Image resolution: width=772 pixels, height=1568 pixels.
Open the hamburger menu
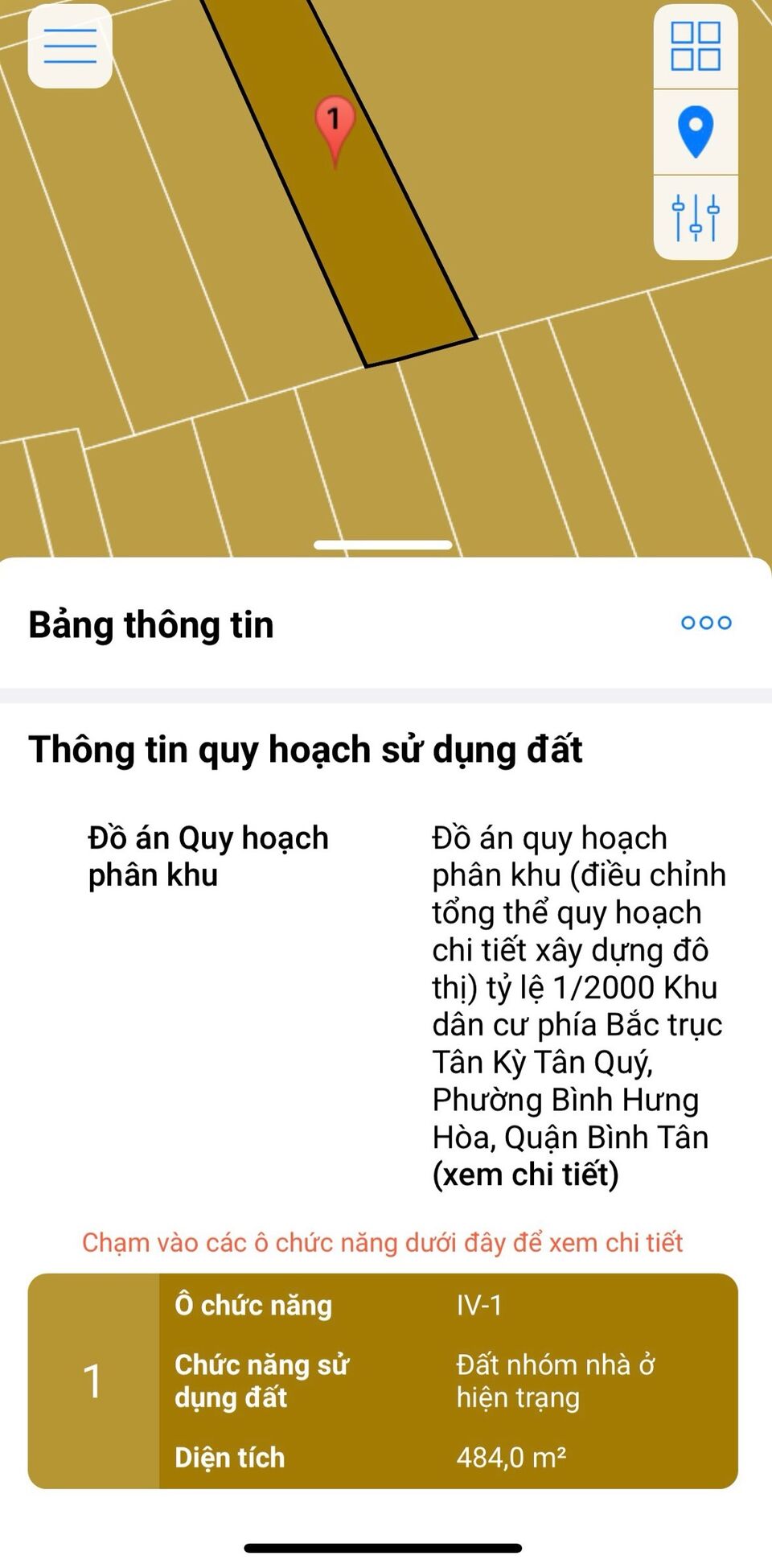[70, 46]
